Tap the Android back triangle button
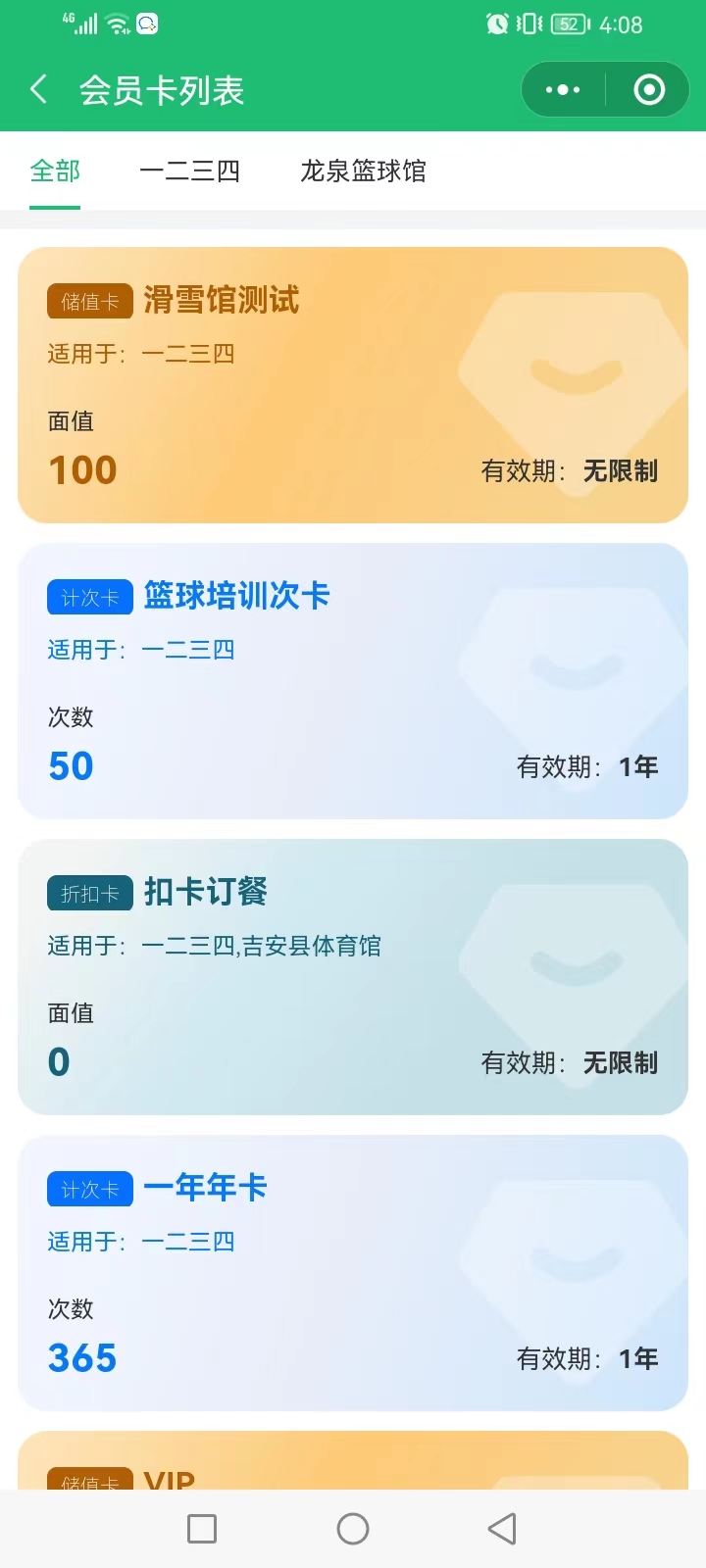This screenshot has width=706, height=1568. point(501,1528)
